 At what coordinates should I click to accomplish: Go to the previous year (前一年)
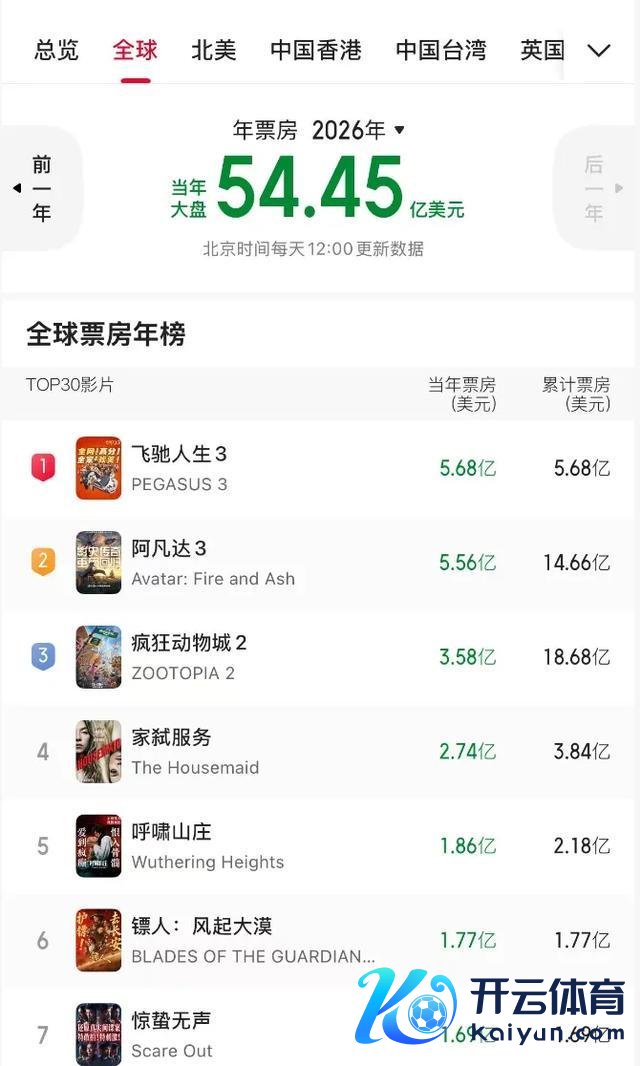click(40, 188)
